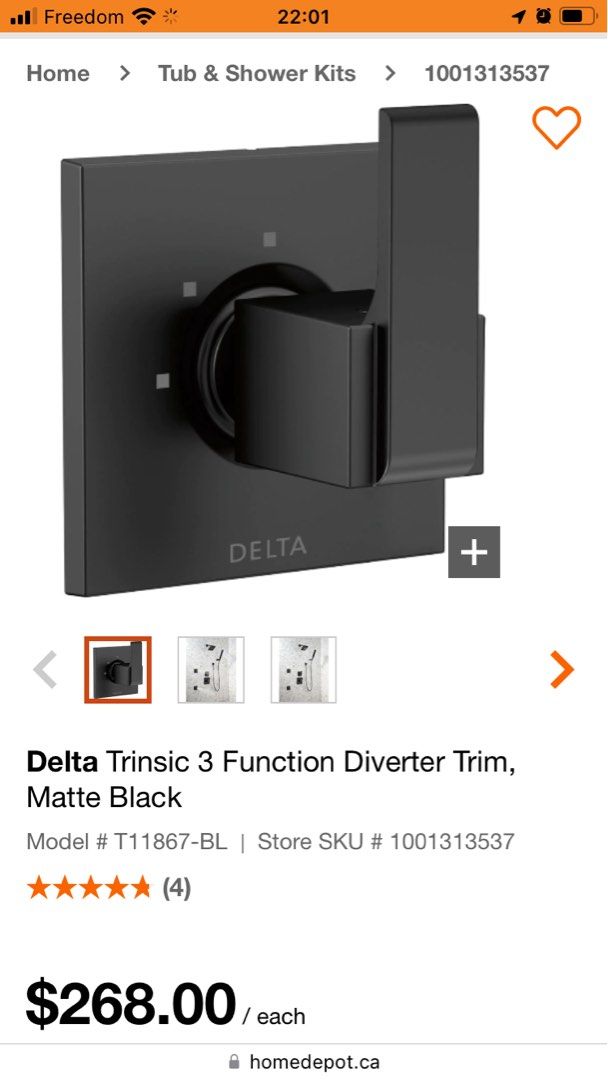
Task: Open the Tub & Shower Kits breadcrumb
Action: click(257, 73)
